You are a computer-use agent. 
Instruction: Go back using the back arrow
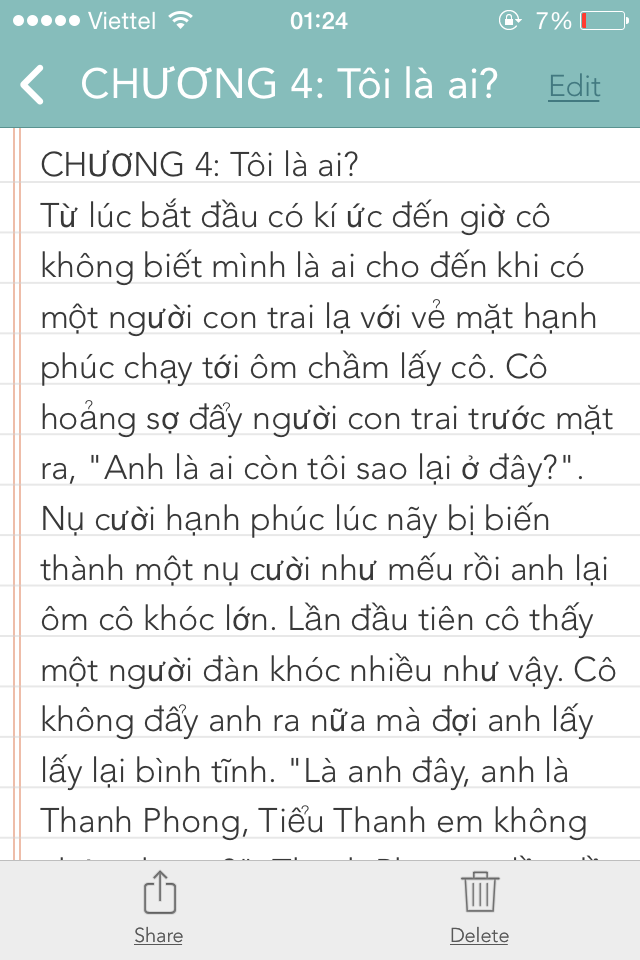pos(33,85)
